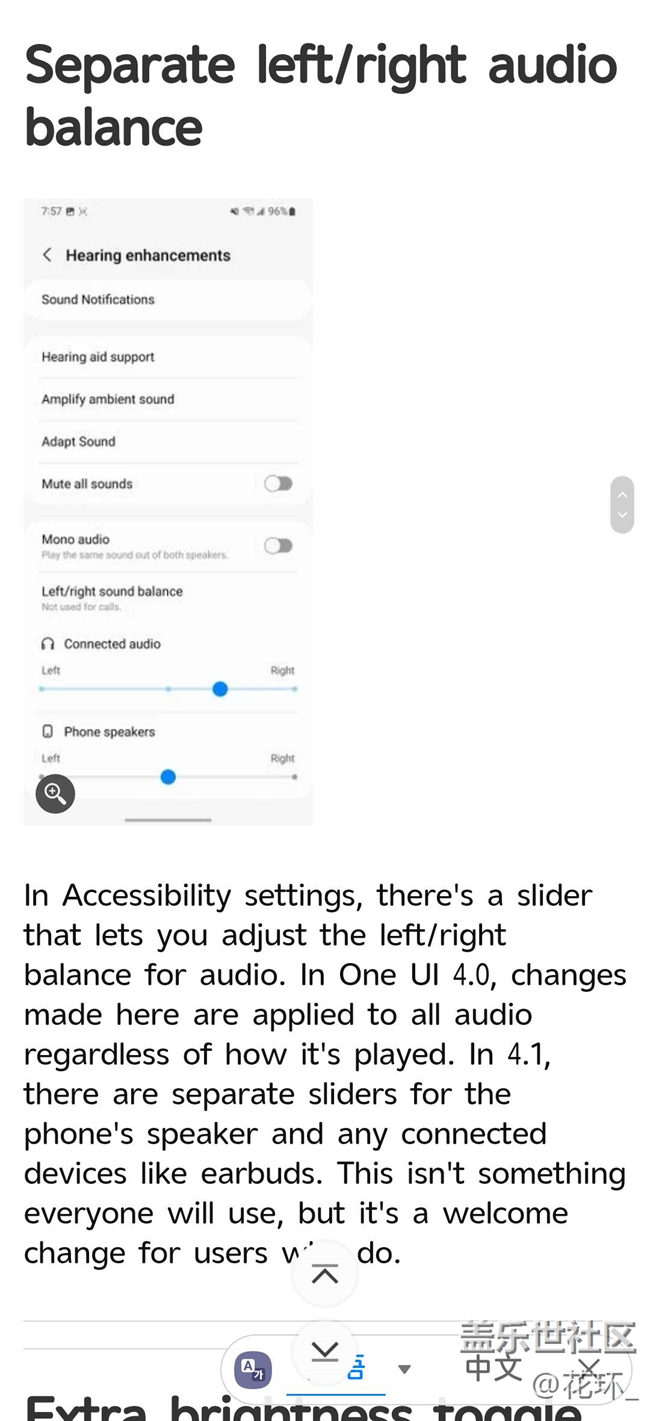
Task: Expand the language dropdown arrow
Action: tap(404, 1369)
